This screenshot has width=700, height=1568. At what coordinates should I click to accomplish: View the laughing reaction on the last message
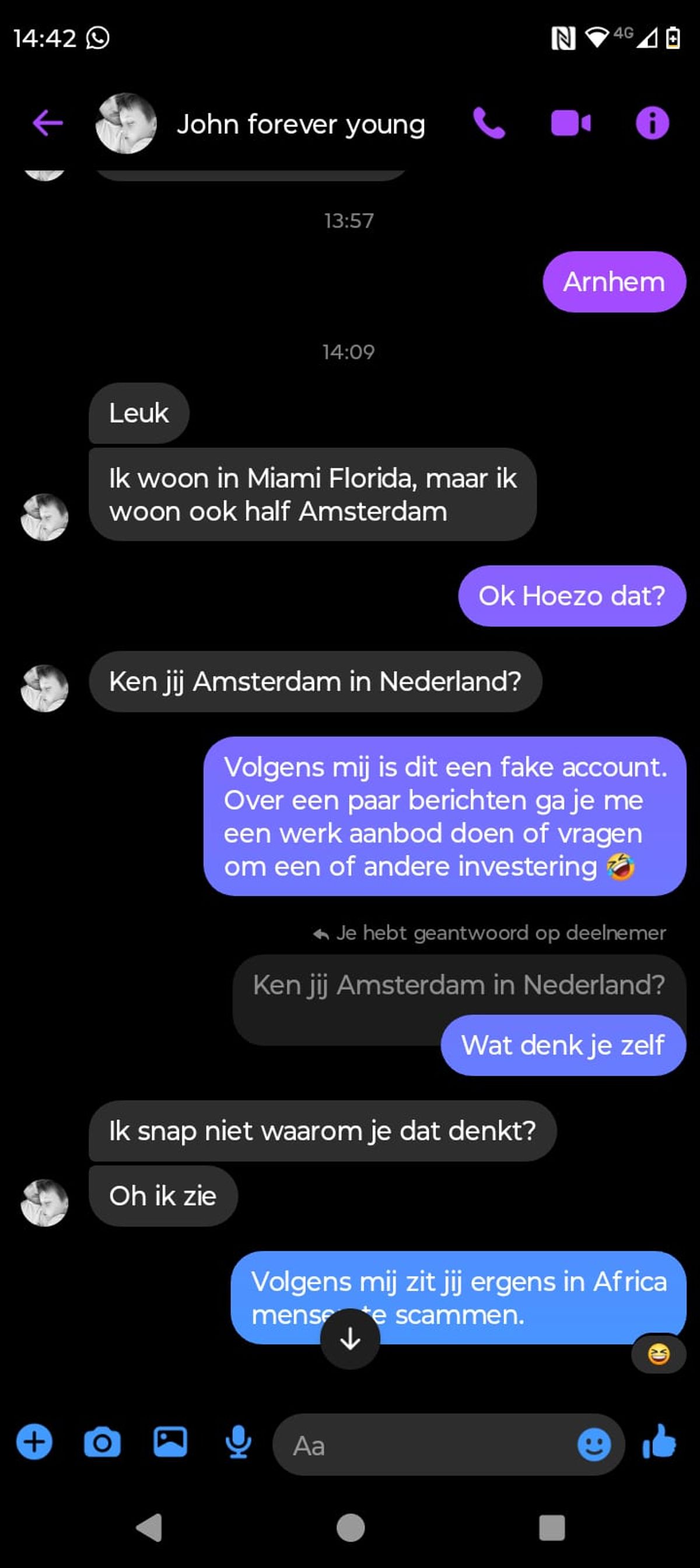click(659, 1355)
